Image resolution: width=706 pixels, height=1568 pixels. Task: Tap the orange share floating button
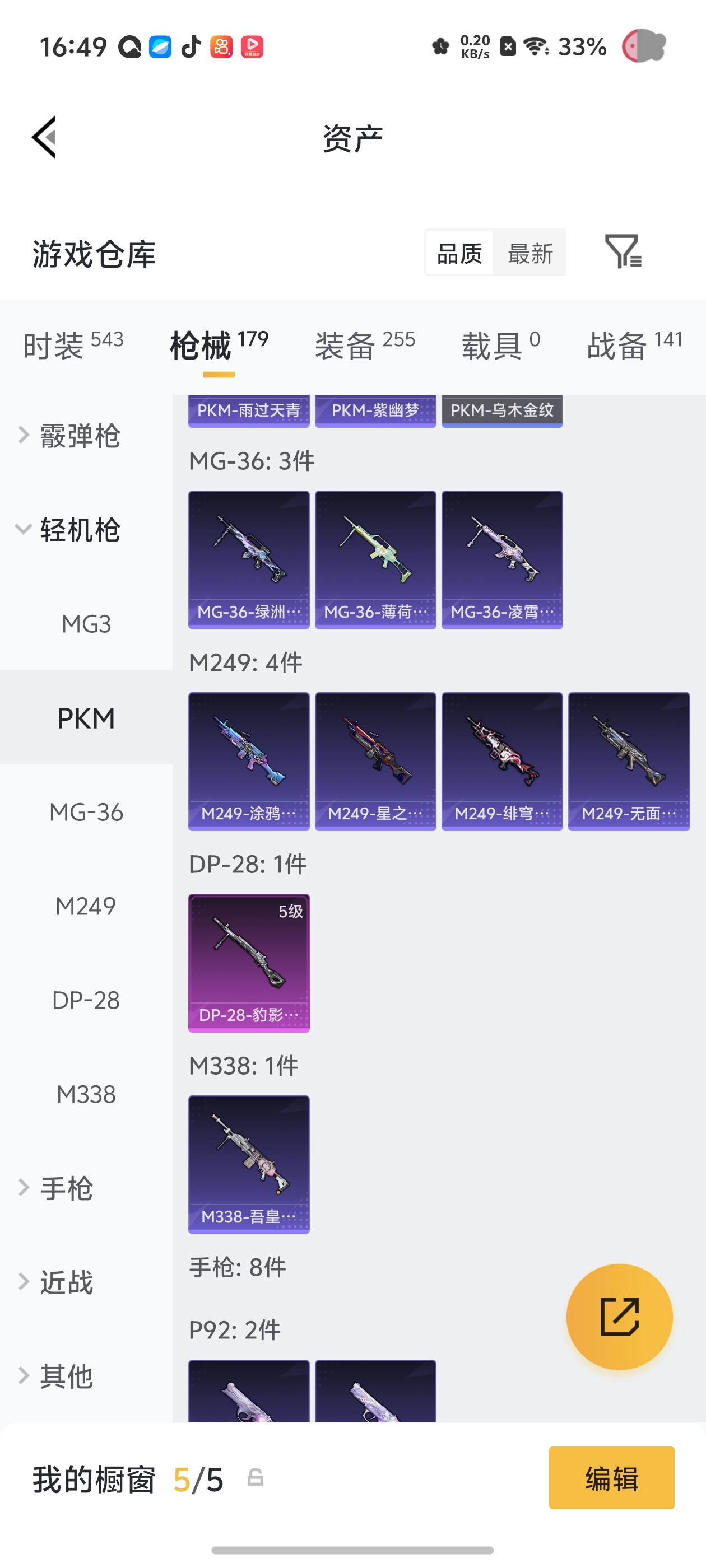coord(620,1317)
